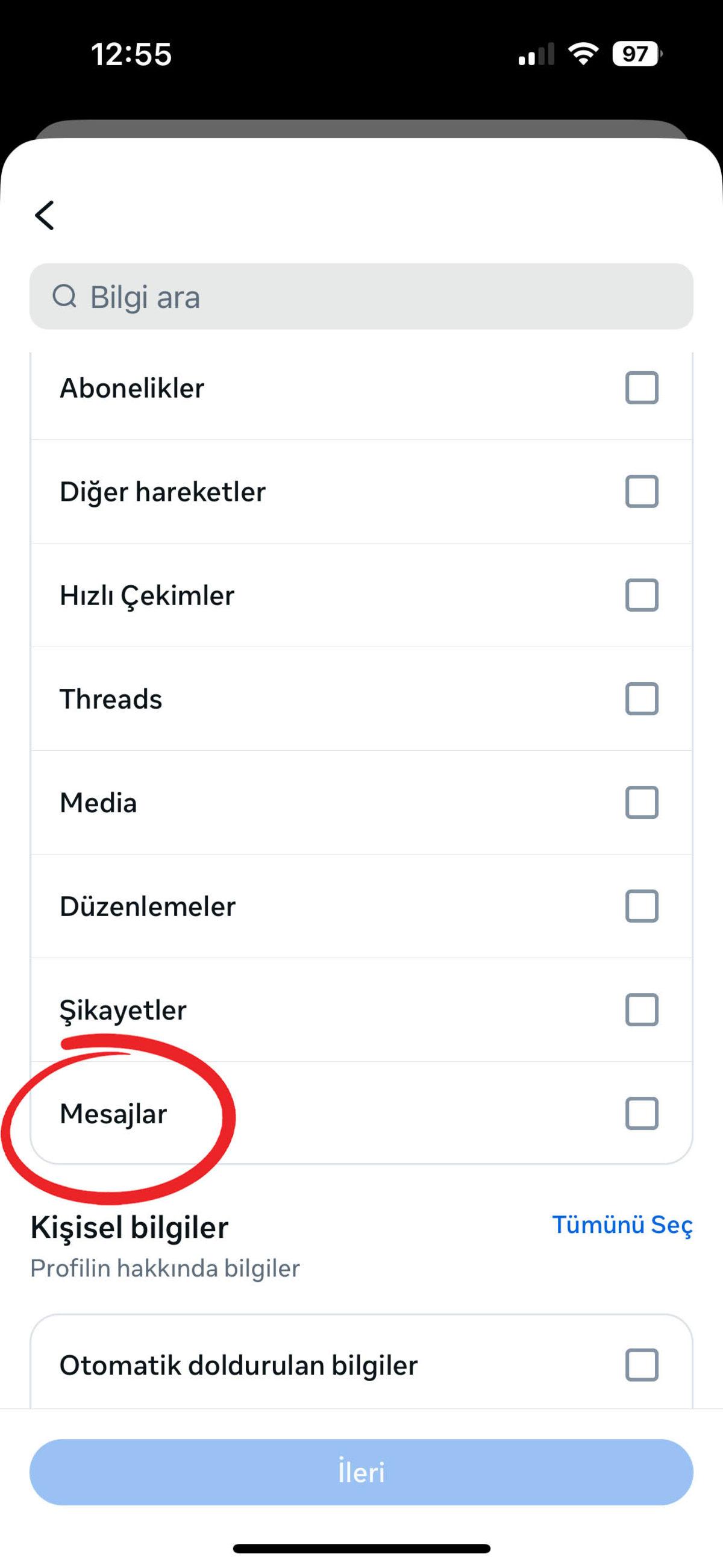Check the Diğer hareketler checkbox

click(x=642, y=491)
